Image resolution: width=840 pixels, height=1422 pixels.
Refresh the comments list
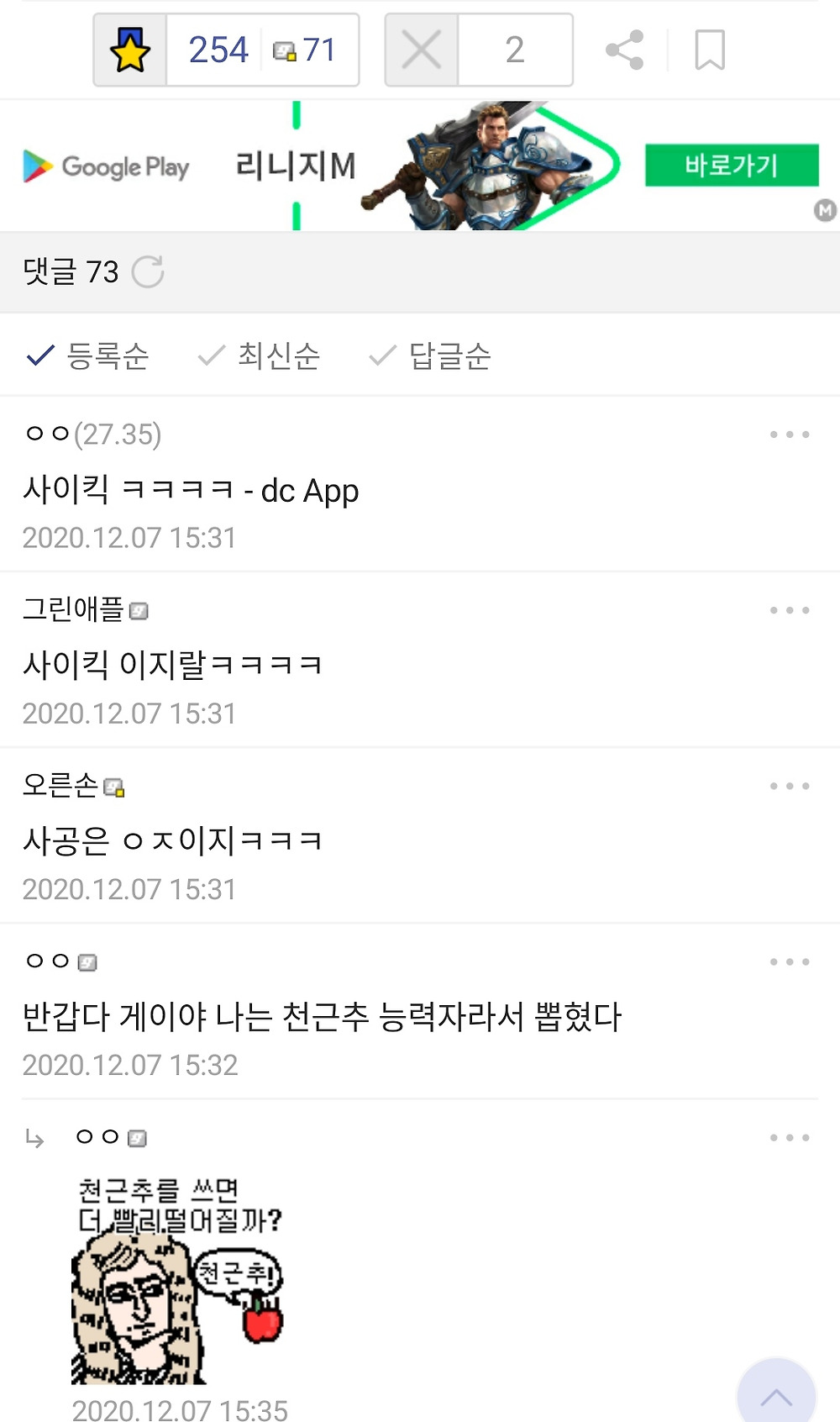point(148,271)
